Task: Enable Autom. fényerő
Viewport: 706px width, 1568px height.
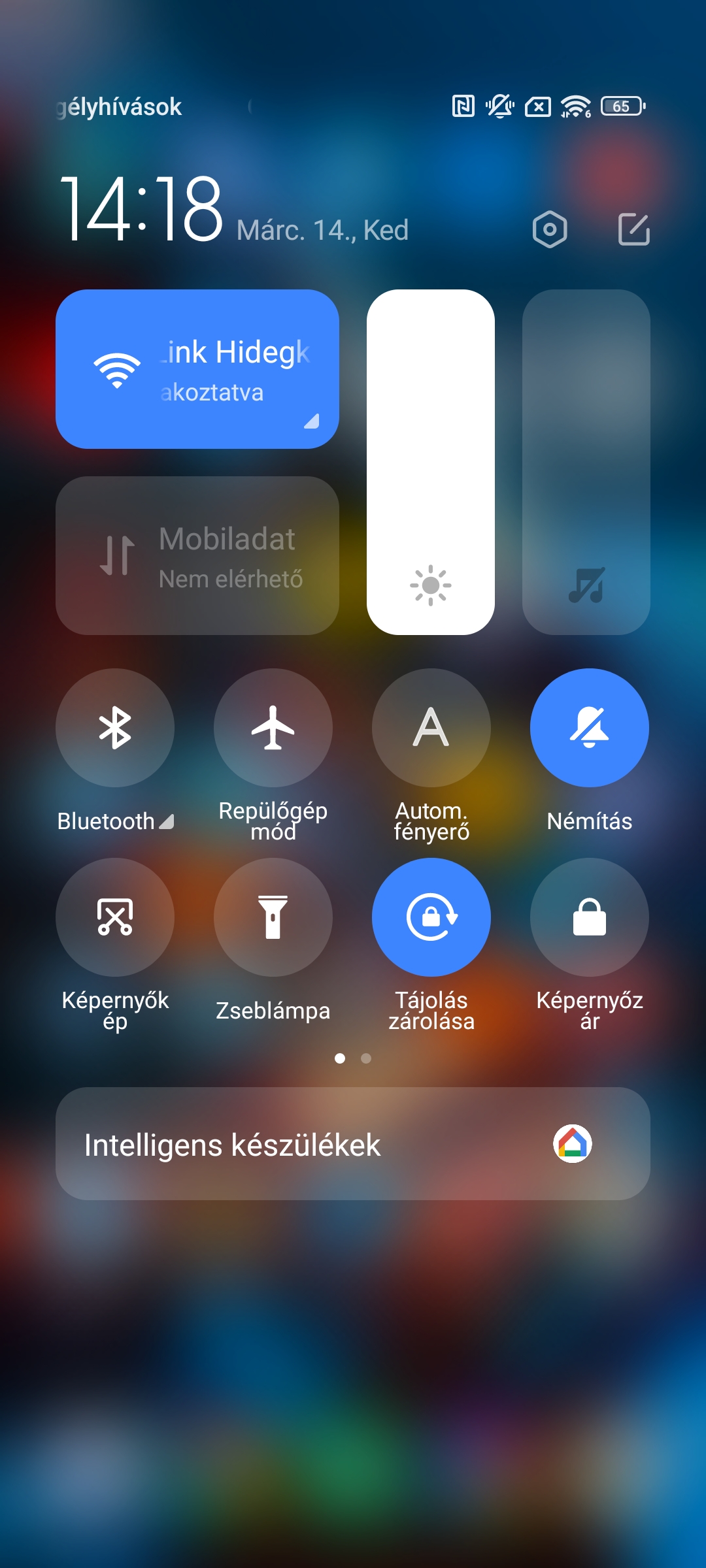Action: pyautogui.click(x=431, y=728)
